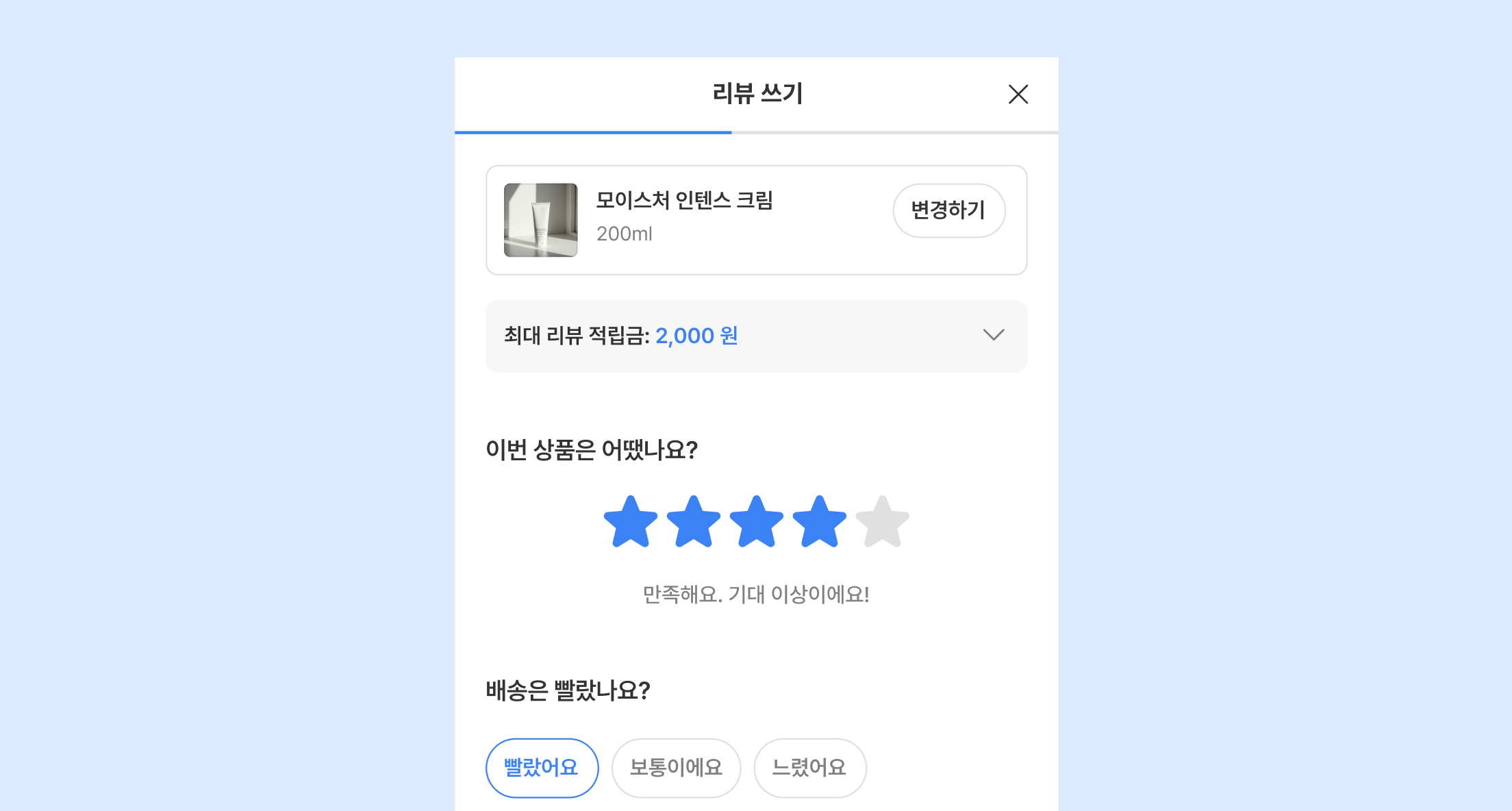Close the 리뷰 쓰기 dialog
The width and height of the screenshot is (1512, 811).
[1018, 95]
